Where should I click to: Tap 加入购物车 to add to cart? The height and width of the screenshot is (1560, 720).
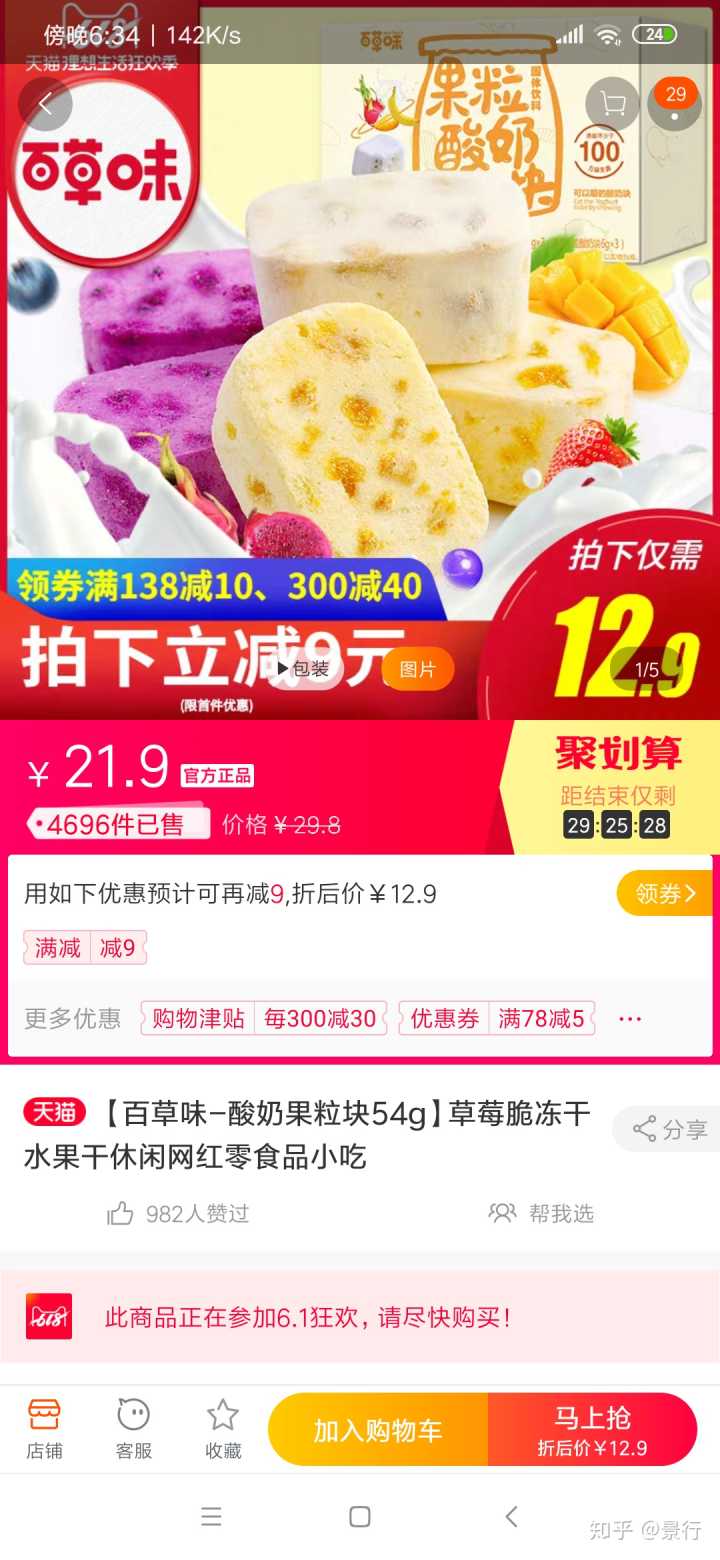click(378, 1430)
